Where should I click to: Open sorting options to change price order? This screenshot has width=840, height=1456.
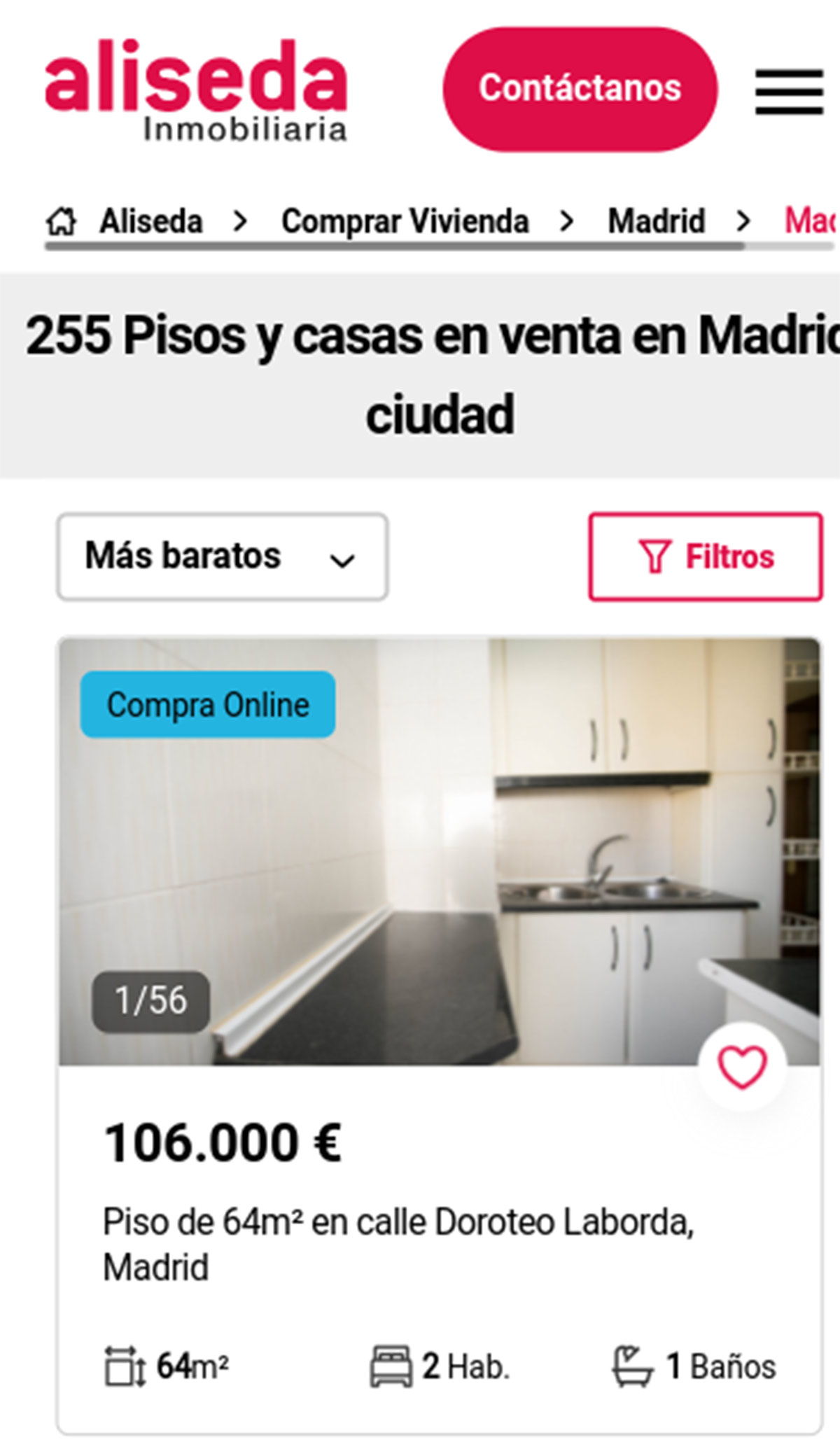[221, 556]
